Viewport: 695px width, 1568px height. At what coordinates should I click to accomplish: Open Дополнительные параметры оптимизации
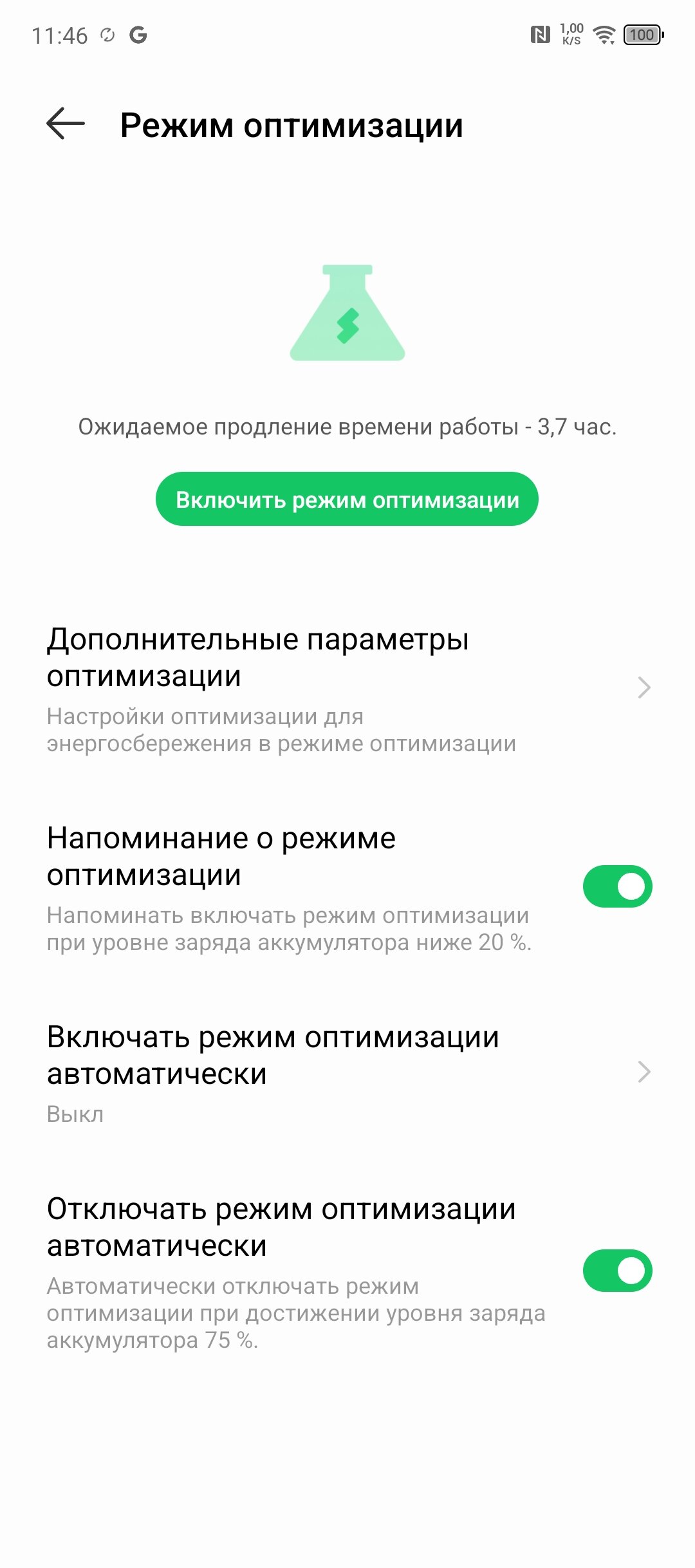click(x=347, y=688)
